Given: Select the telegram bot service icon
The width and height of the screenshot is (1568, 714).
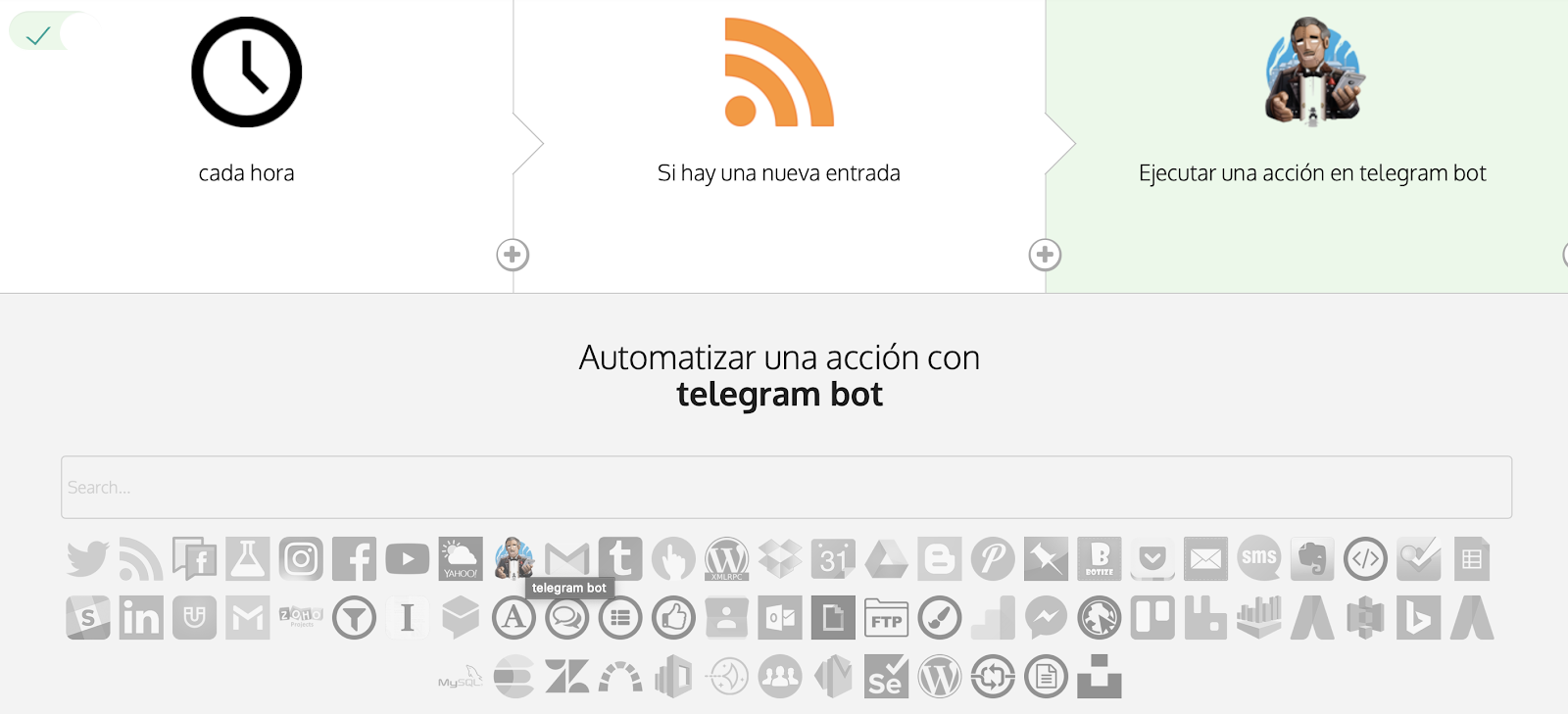Looking at the screenshot, I should click(514, 558).
